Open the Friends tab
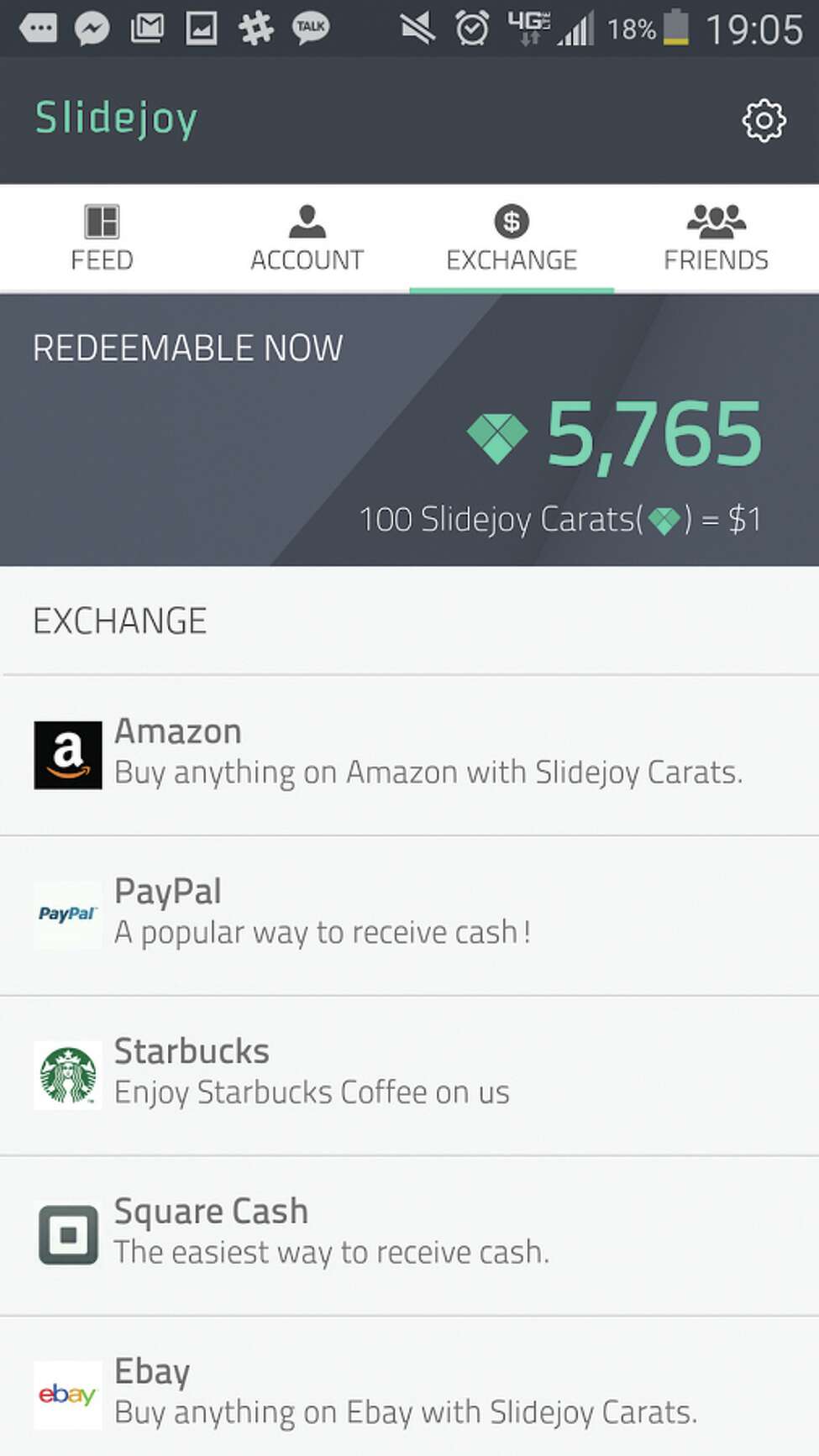The height and width of the screenshot is (1456, 819). tap(717, 238)
